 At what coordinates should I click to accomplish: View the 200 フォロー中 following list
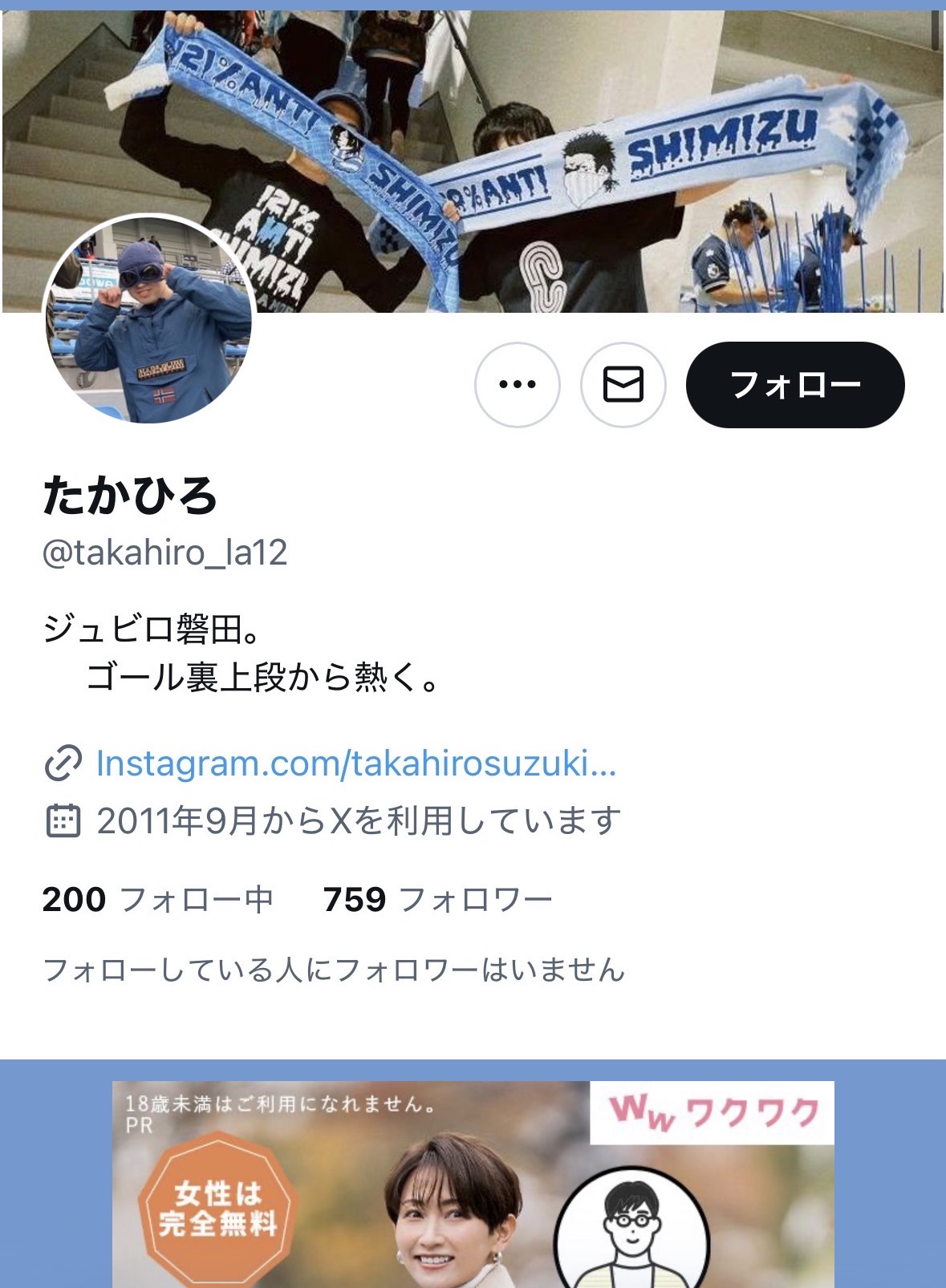point(158,900)
